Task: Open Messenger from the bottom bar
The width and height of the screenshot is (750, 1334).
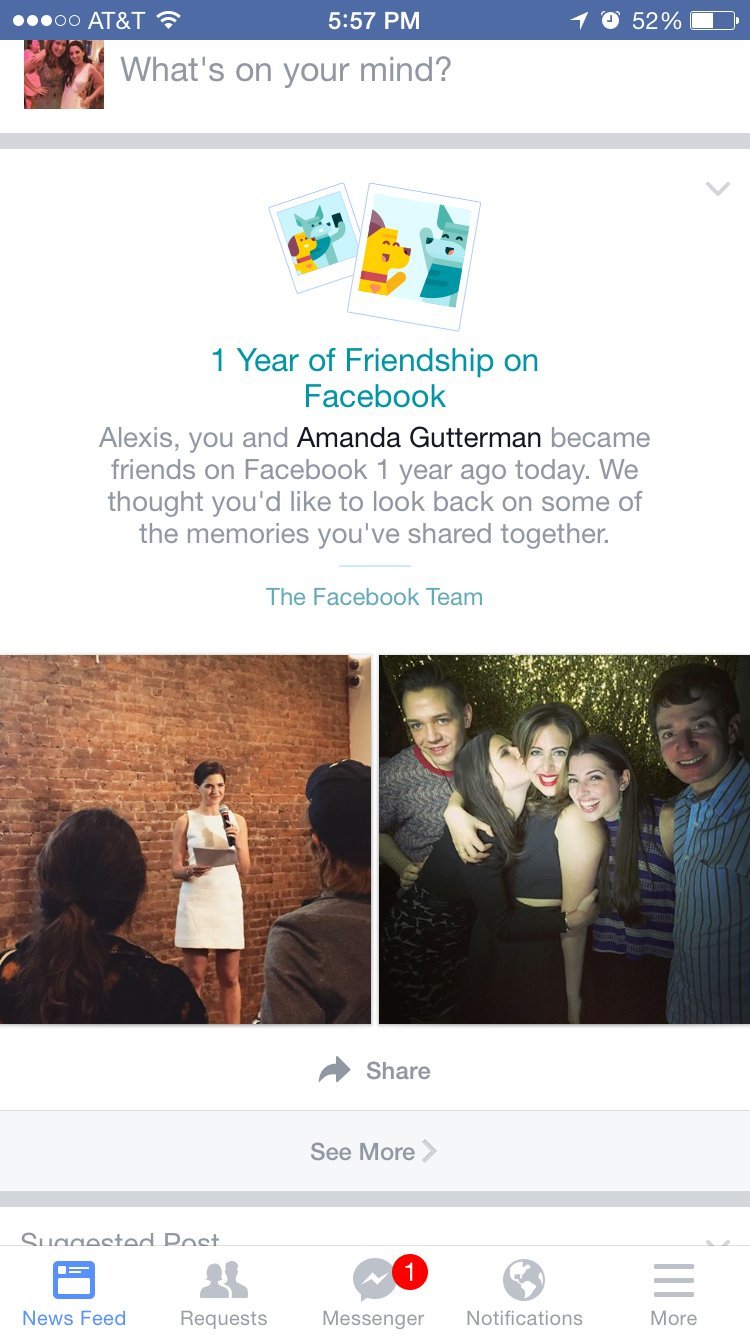Action: tap(373, 1283)
